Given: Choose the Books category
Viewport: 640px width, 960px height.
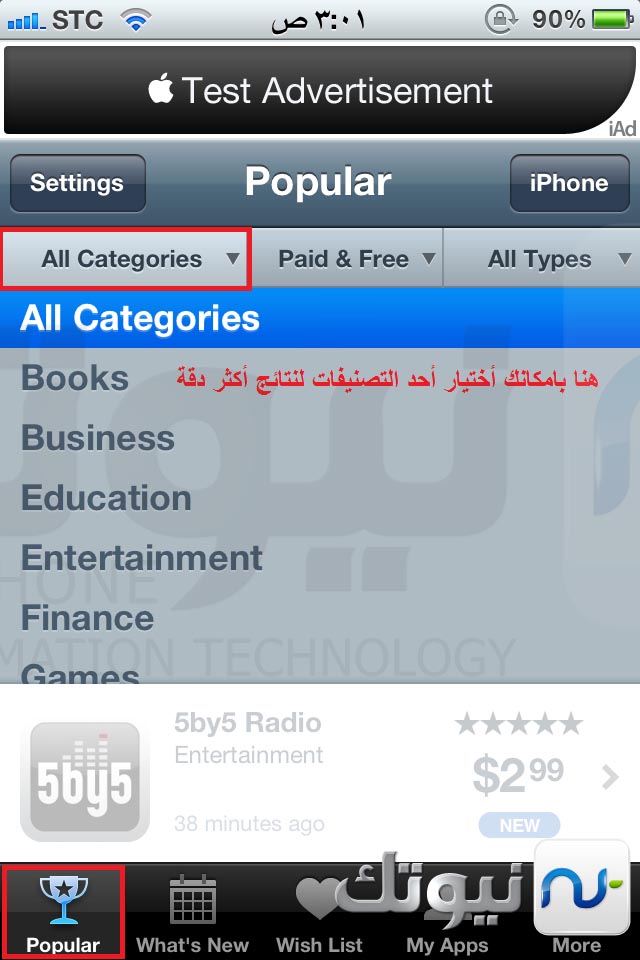Looking at the screenshot, I should coord(75,378).
